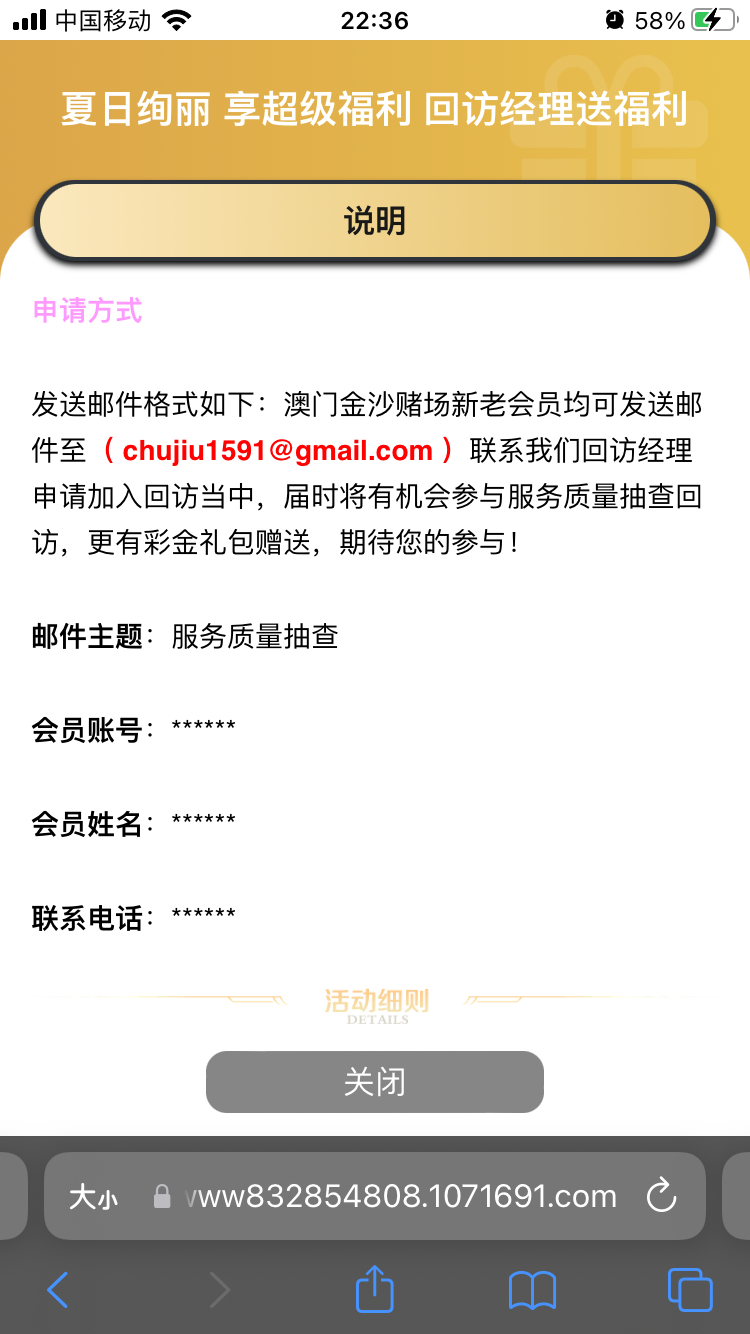Open the chujiu1591@gmail.com email link
The image size is (750, 1334).
click(277, 451)
